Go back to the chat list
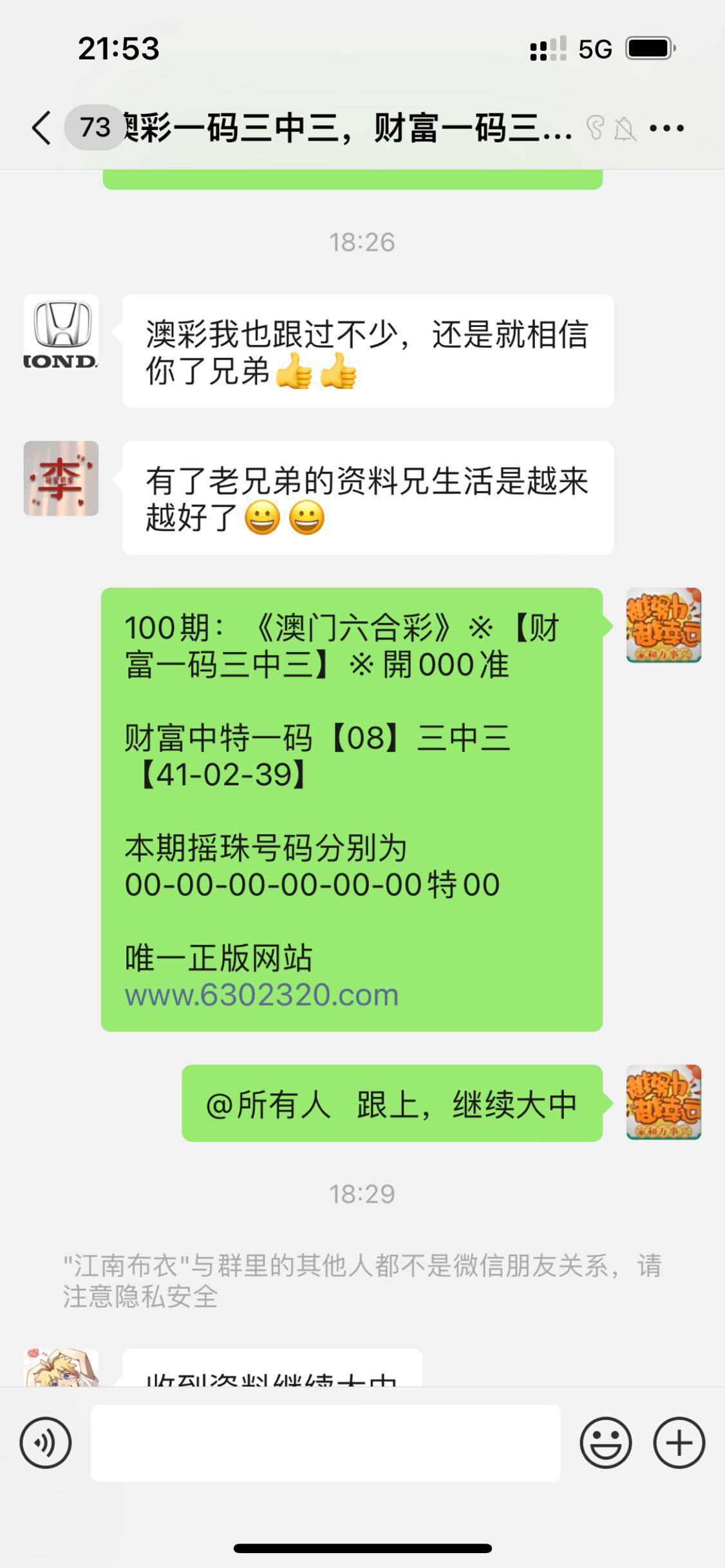The height and width of the screenshot is (1568, 725). point(42,127)
